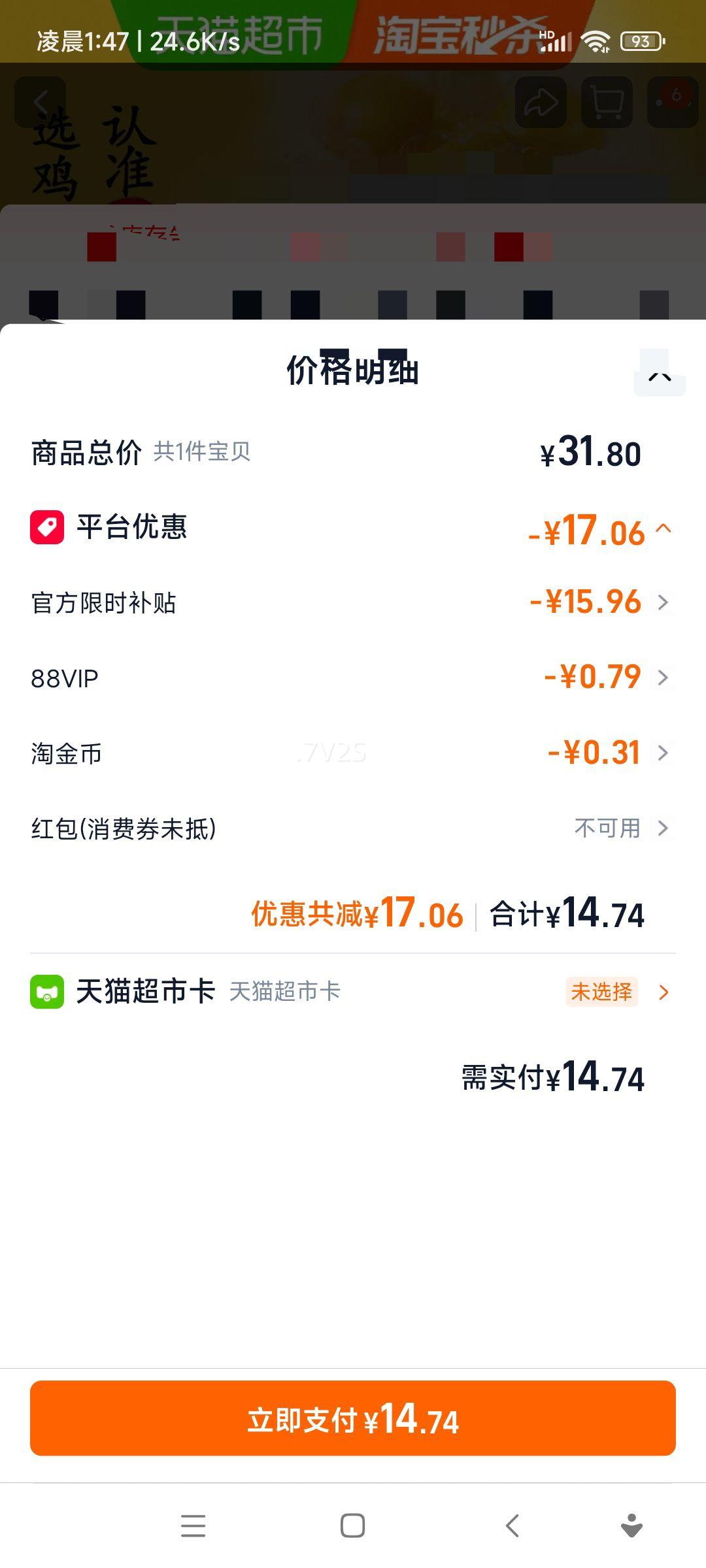Collapse the 平台优惠 section chevron
Image resolution: width=706 pixels, height=1568 pixels.
tap(665, 531)
